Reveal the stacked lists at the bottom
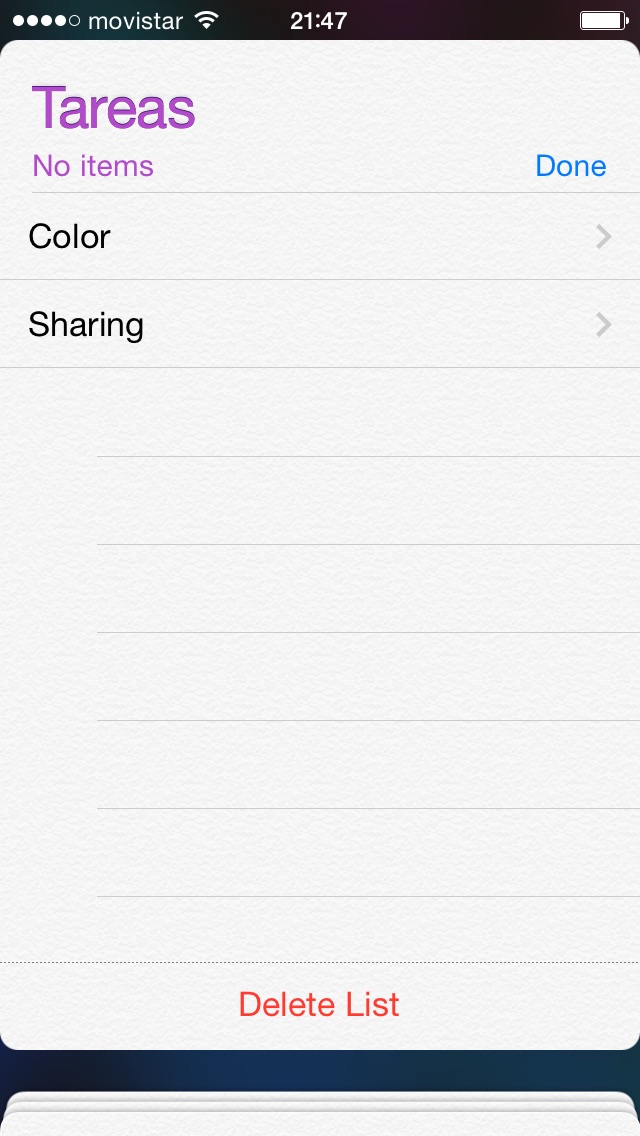The width and height of the screenshot is (640, 1136). coord(320,1113)
